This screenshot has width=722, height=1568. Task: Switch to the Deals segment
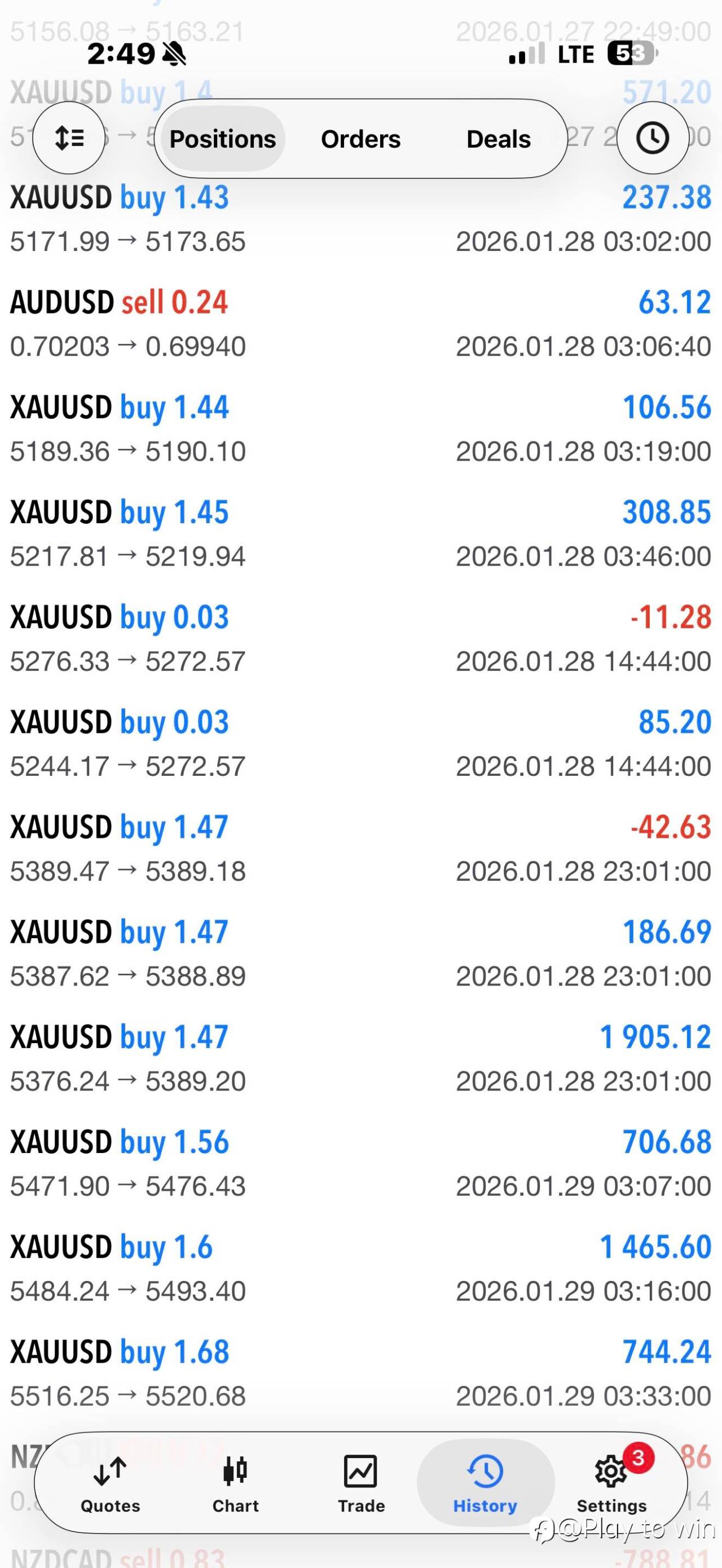(498, 139)
